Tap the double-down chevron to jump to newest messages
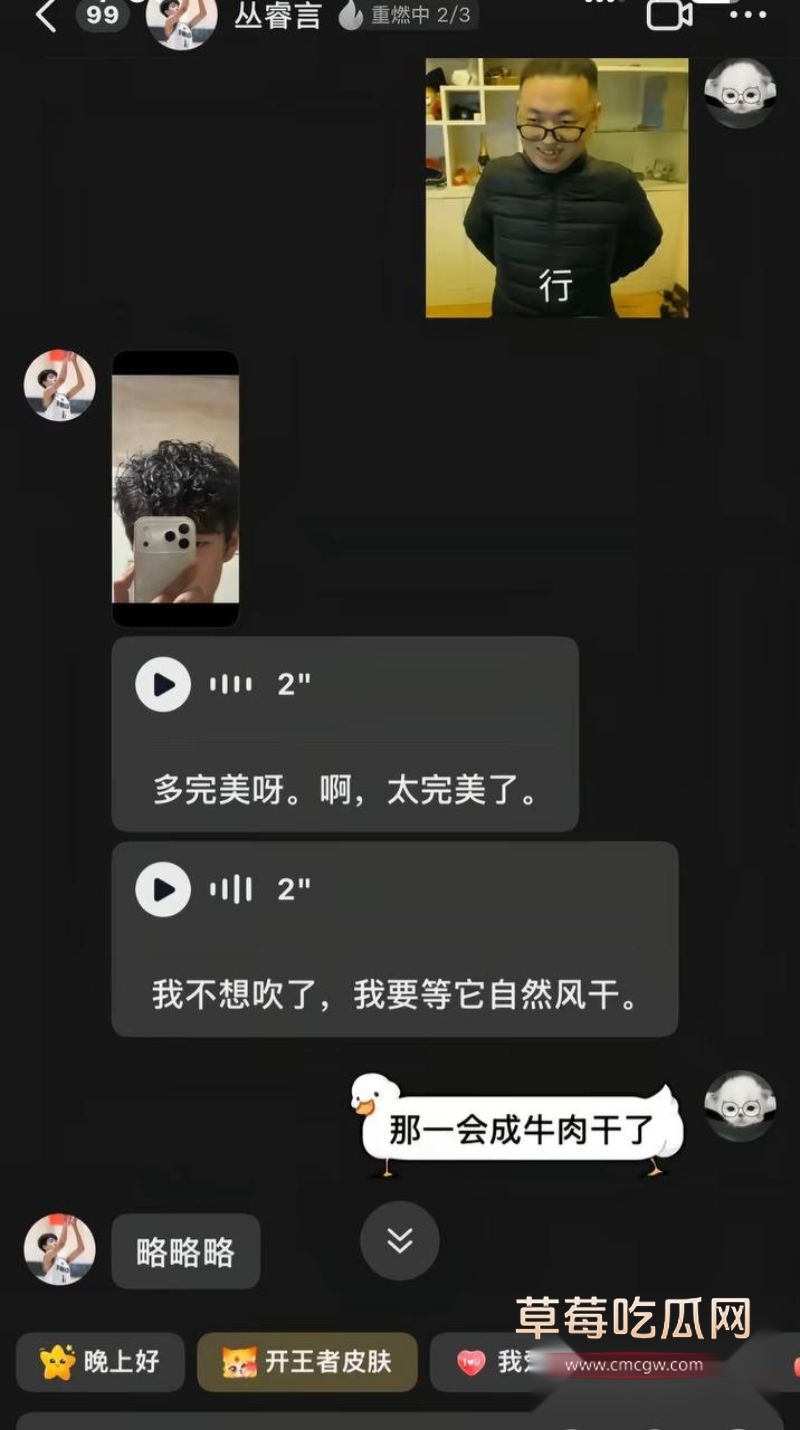Image resolution: width=800 pixels, height=1430 pixels. tap(400, 1241)
